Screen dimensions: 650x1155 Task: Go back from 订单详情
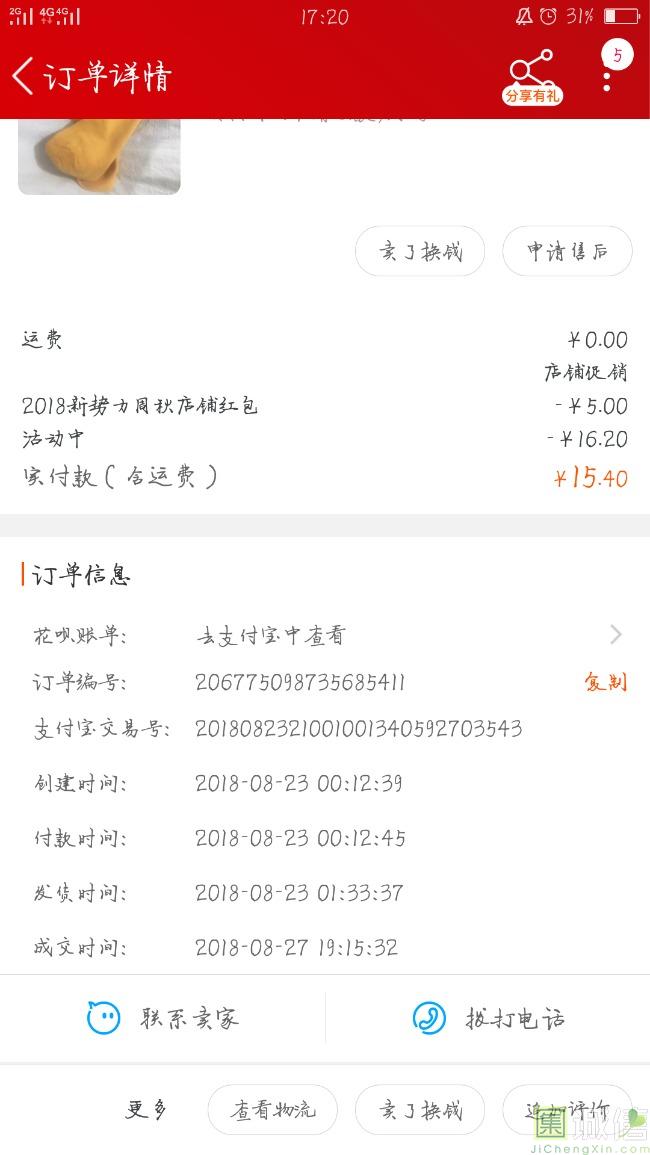(24, 76)
